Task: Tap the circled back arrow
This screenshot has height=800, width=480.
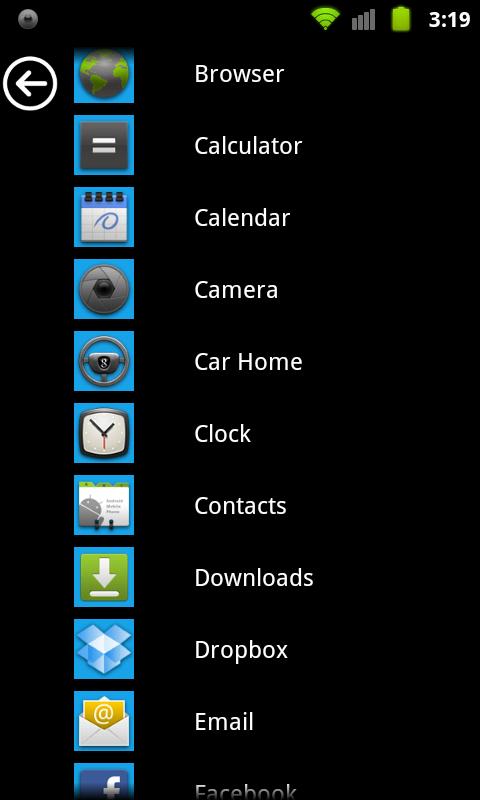Action: 30,83
